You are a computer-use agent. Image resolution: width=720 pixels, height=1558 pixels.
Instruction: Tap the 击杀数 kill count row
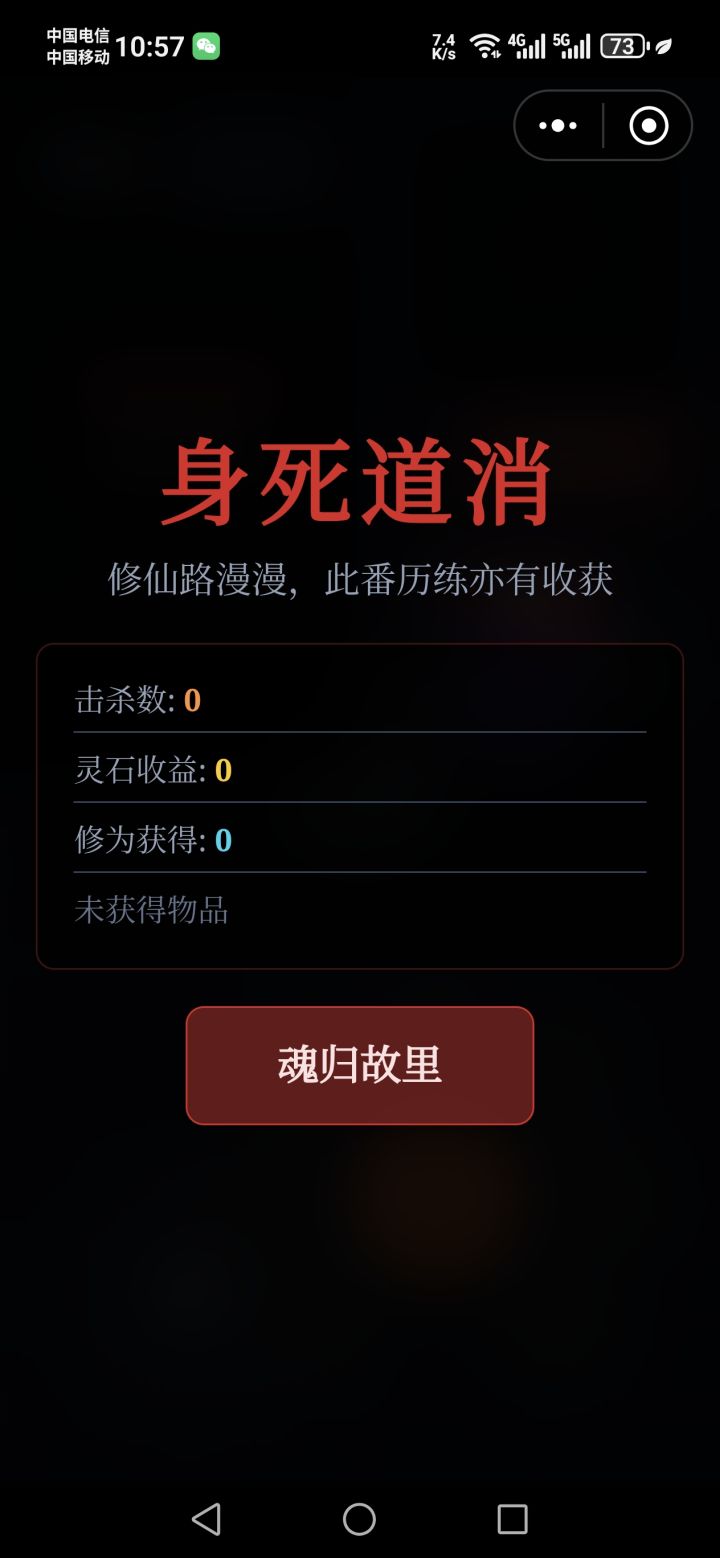[x=138, y=700]
